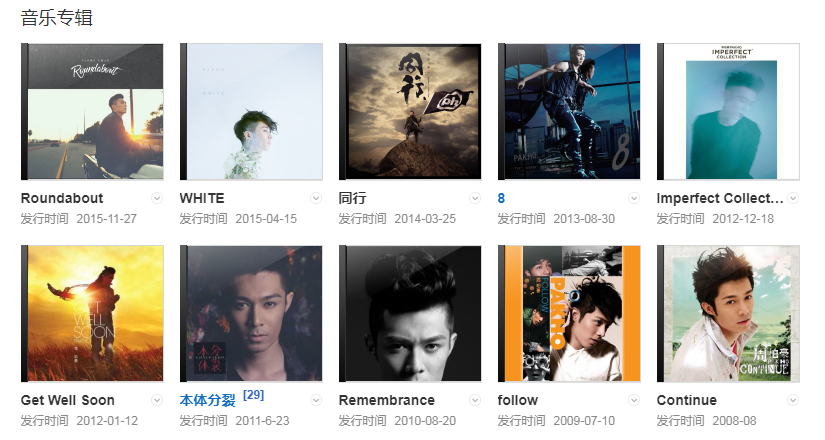Open the WHITE album cover
825x440 pixels.
(251, 112)
